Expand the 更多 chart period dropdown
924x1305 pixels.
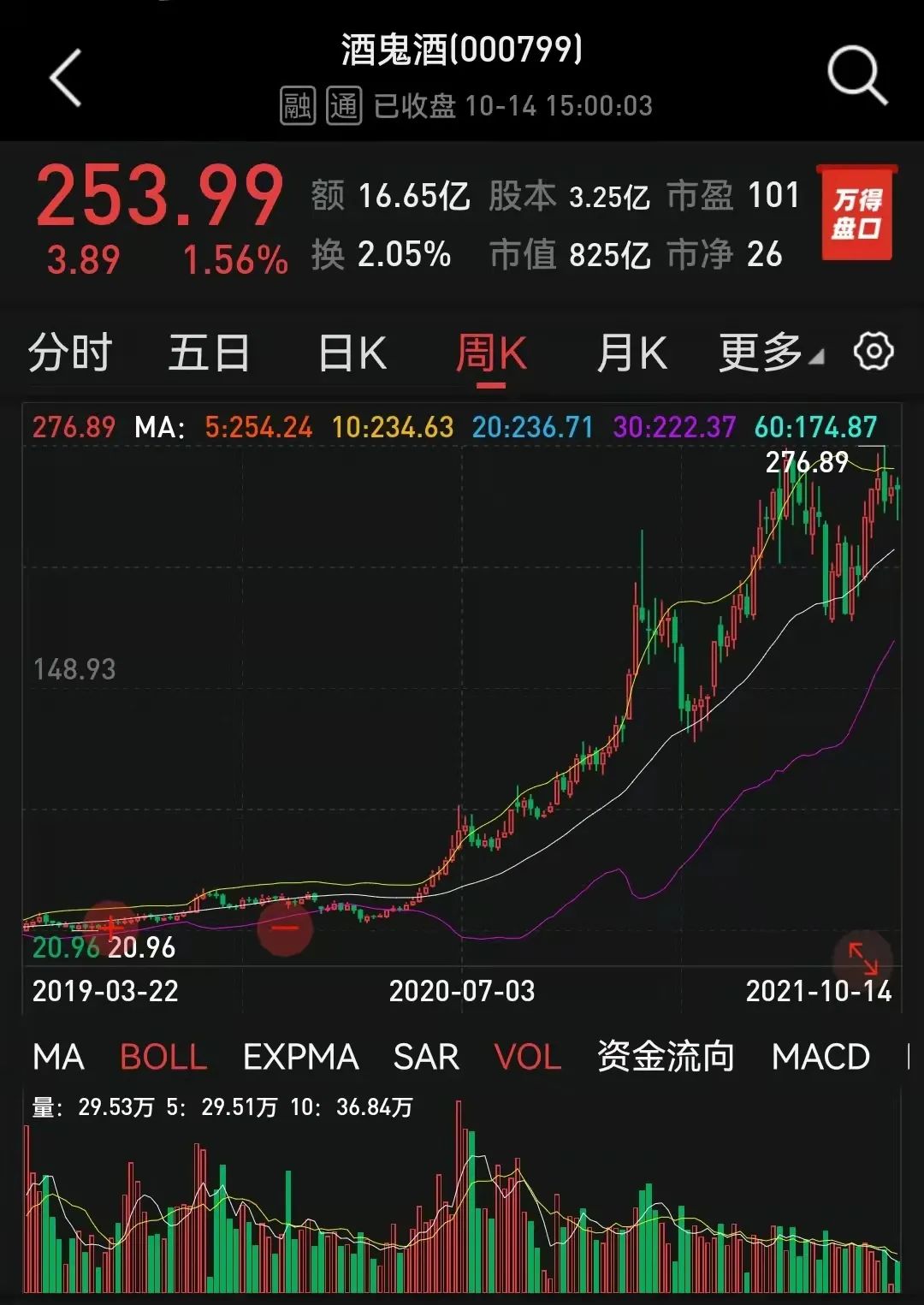(x=770, y=353)
